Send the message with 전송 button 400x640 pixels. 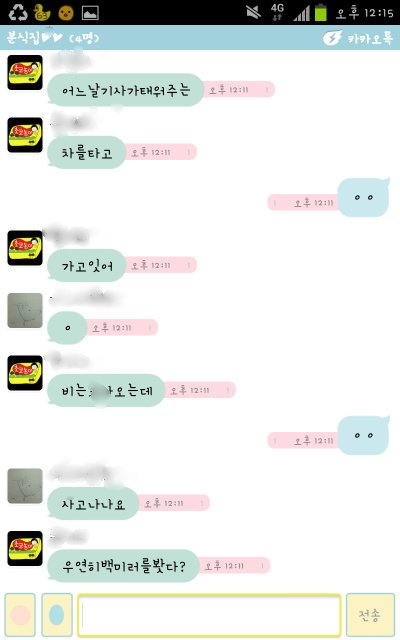(370, 615)
